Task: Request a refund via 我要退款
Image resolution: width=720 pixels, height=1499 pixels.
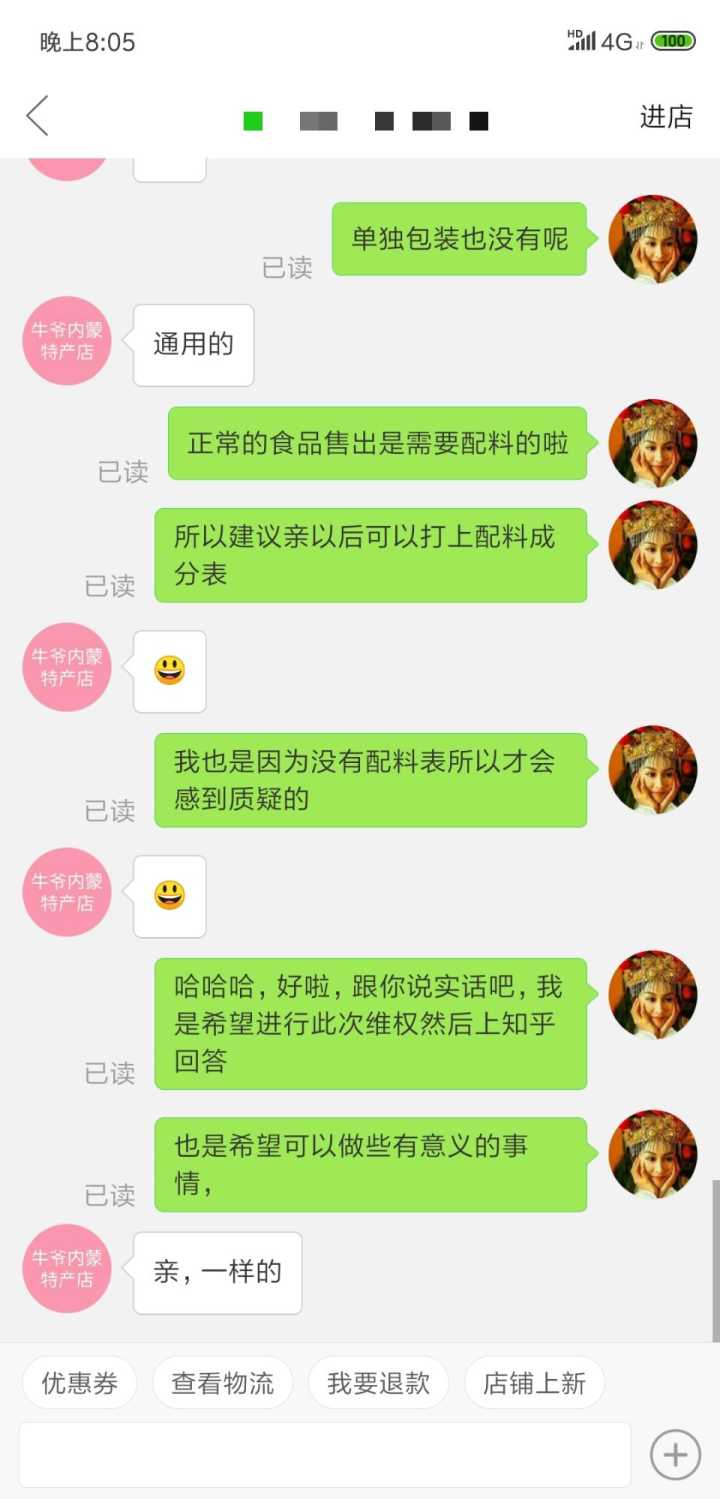Action: 378,1383
